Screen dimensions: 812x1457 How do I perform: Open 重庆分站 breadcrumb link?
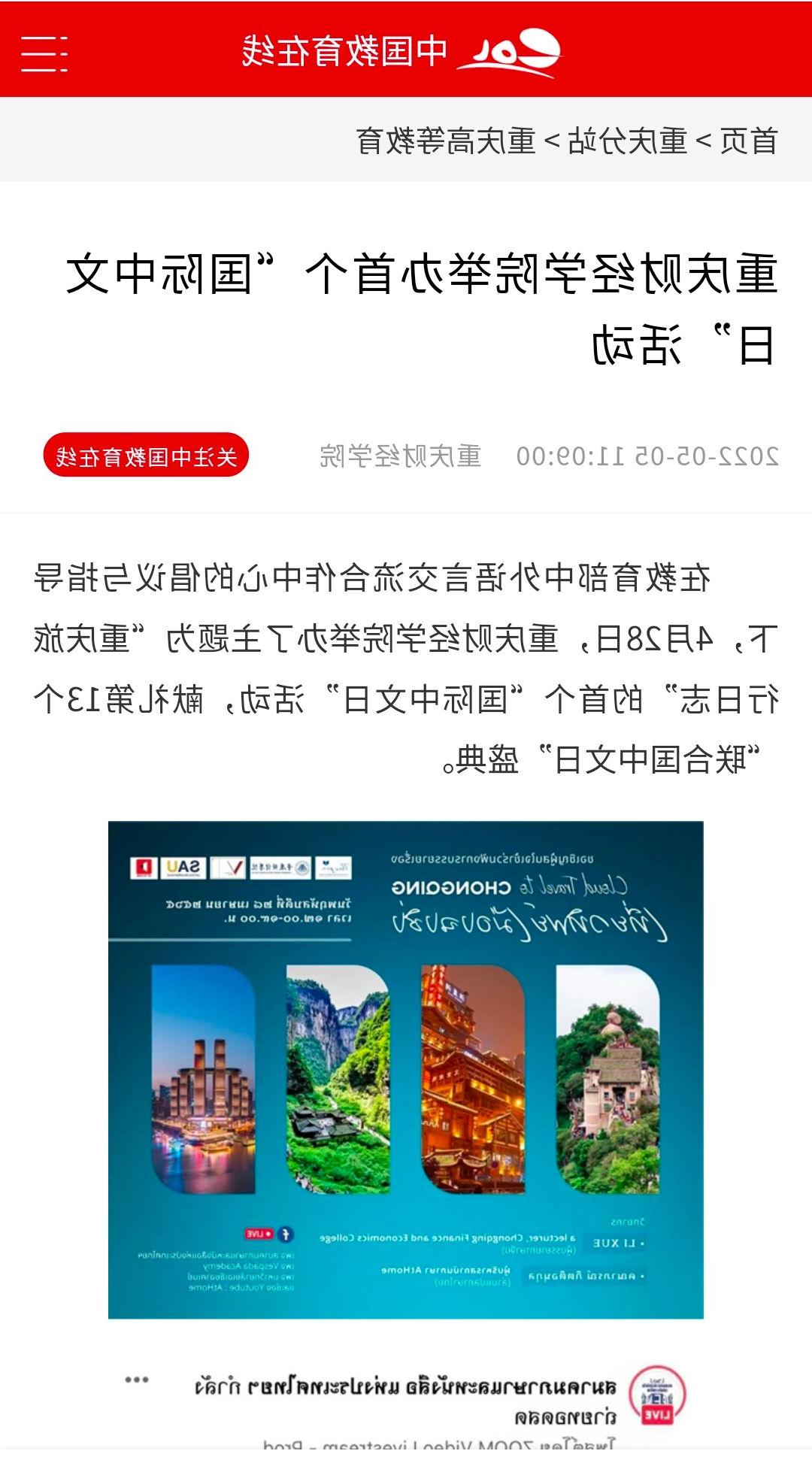628,141
